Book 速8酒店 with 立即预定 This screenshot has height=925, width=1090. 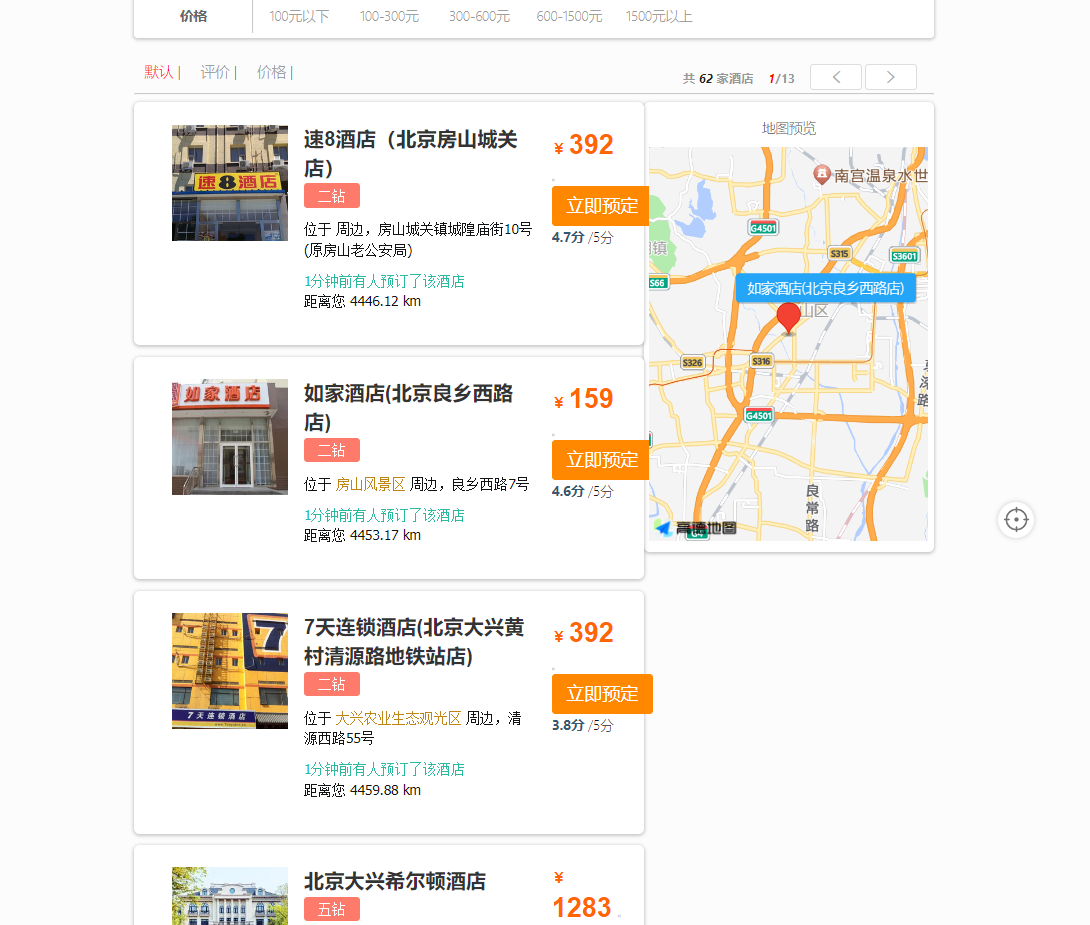pos(601,206)
